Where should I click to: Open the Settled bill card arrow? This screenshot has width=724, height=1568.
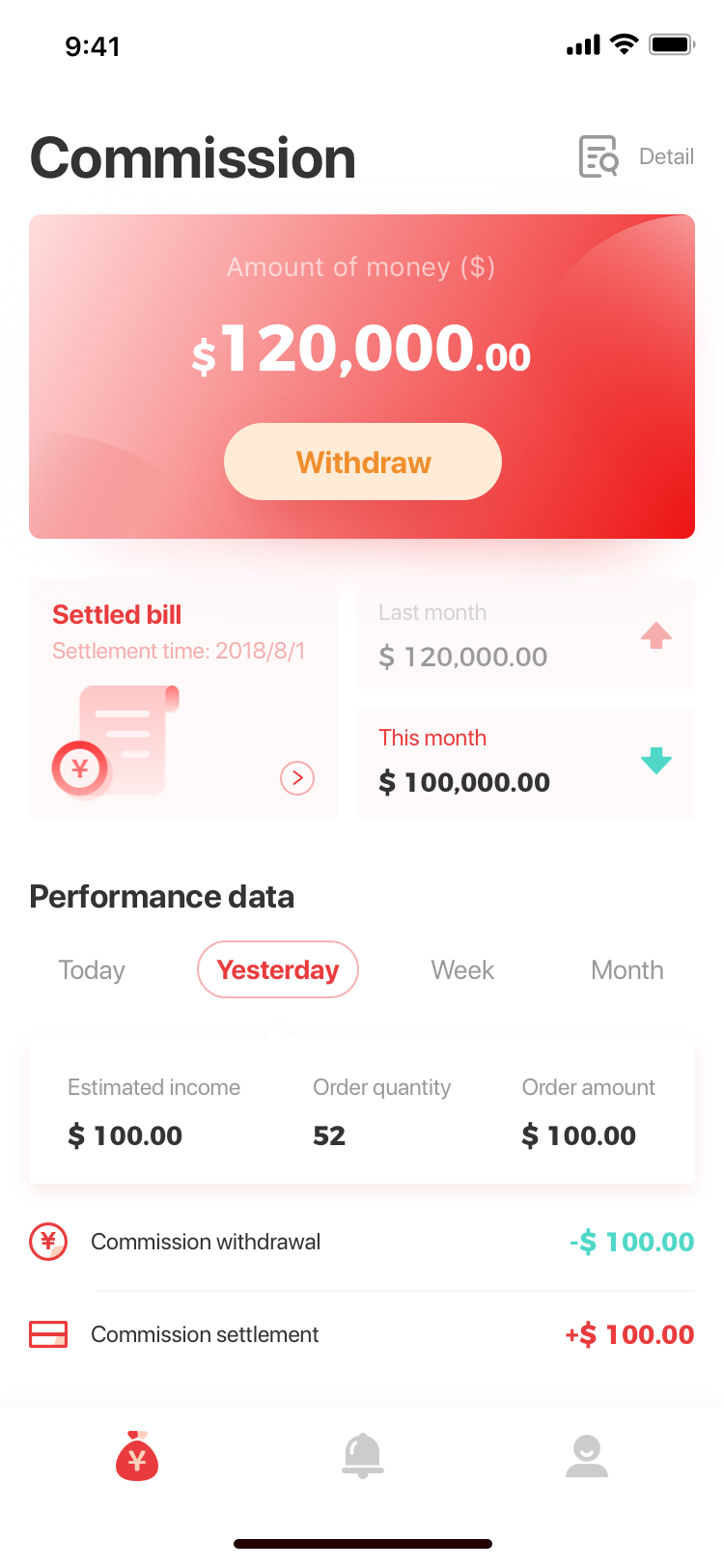pyautogui.click(x=297, y=777)
